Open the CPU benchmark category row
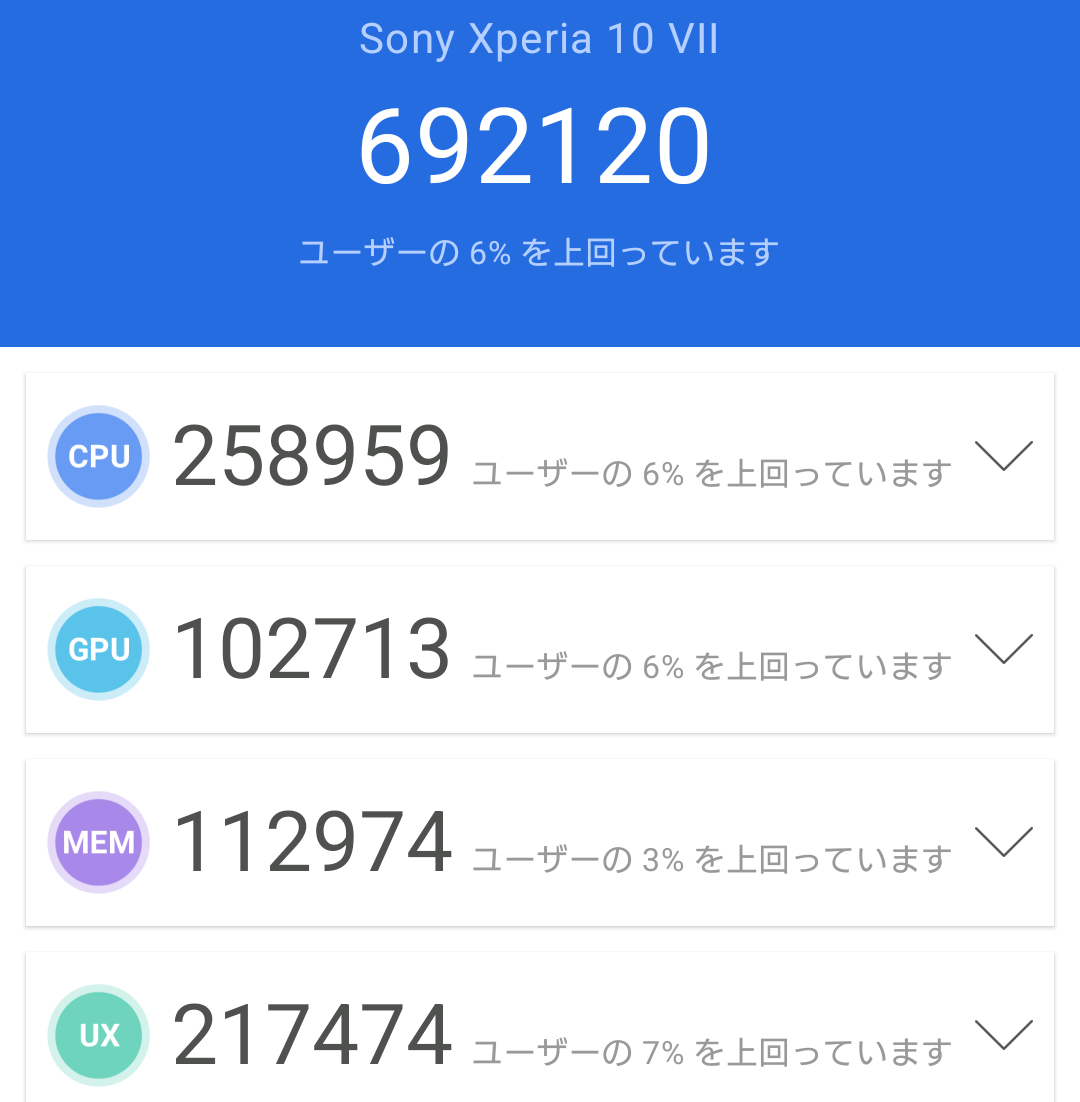 540,456
